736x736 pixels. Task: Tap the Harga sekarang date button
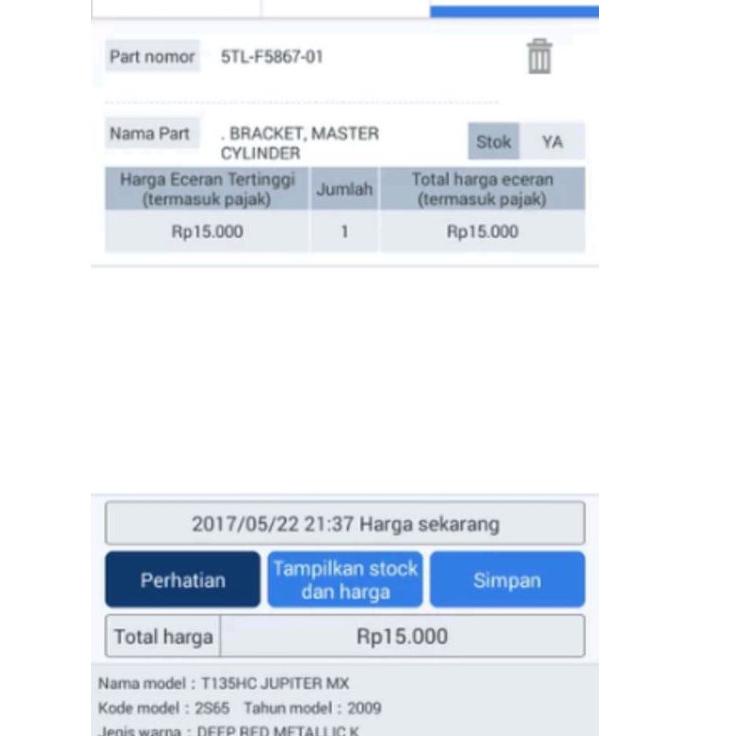[345, 523]
